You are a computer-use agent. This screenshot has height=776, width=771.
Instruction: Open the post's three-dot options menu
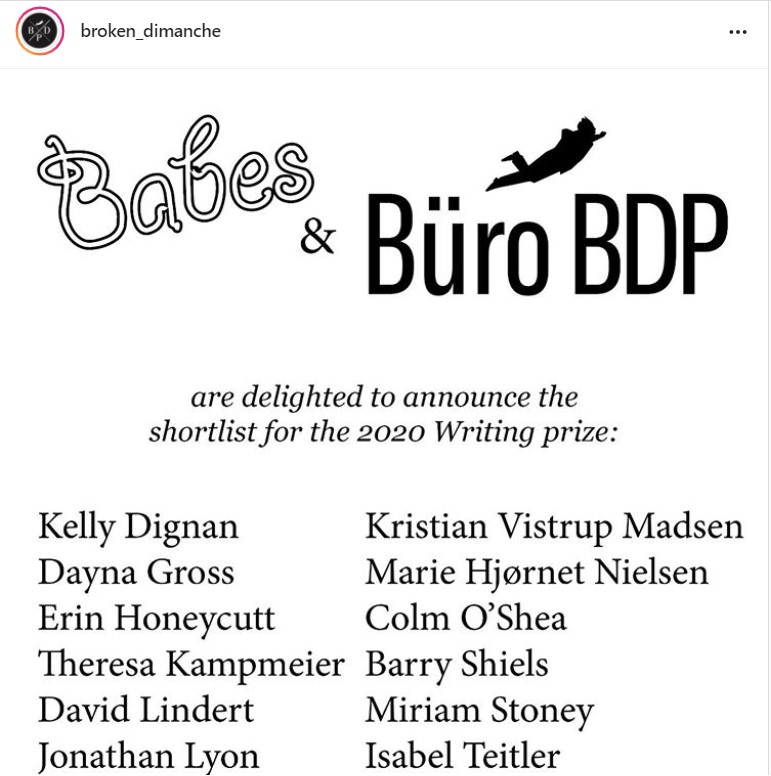pyautogui.click(x=738, y=32)
